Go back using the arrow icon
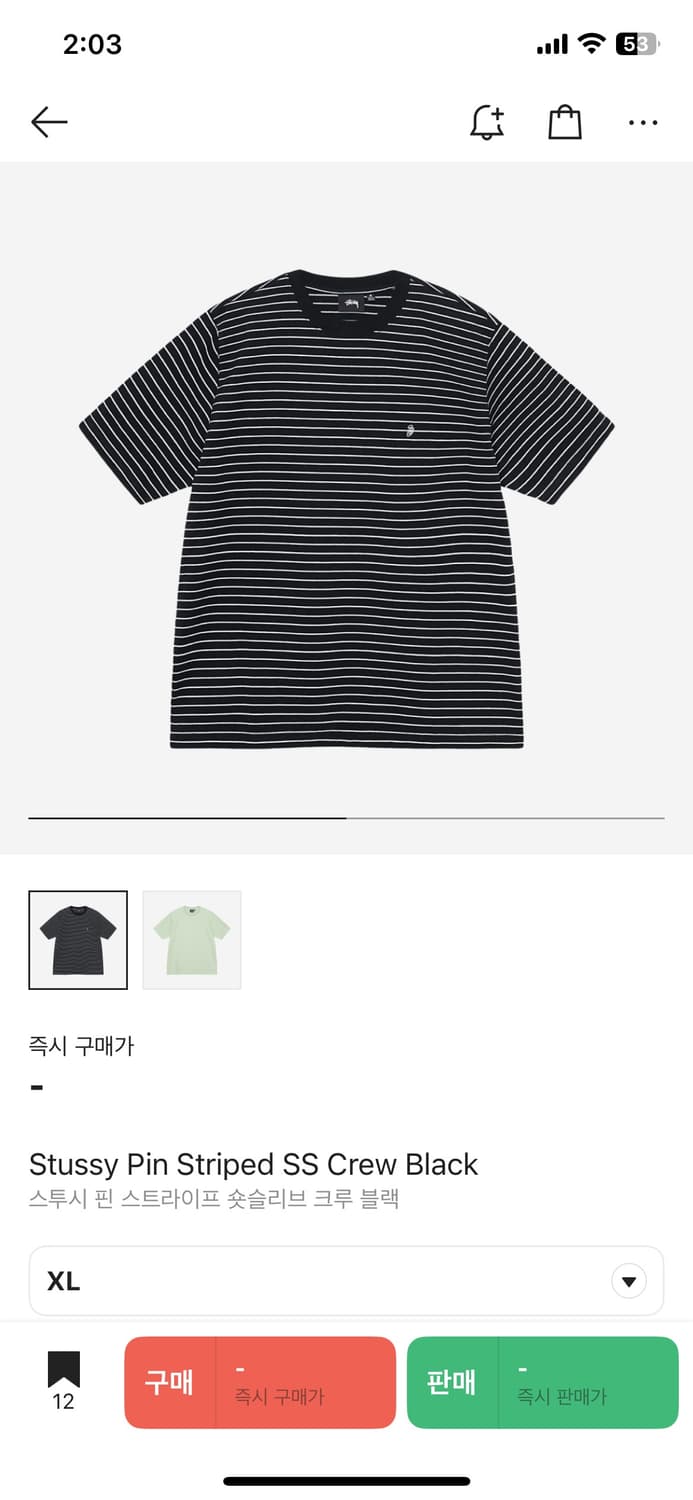693x1500 pixels. [x=49, y=122]
